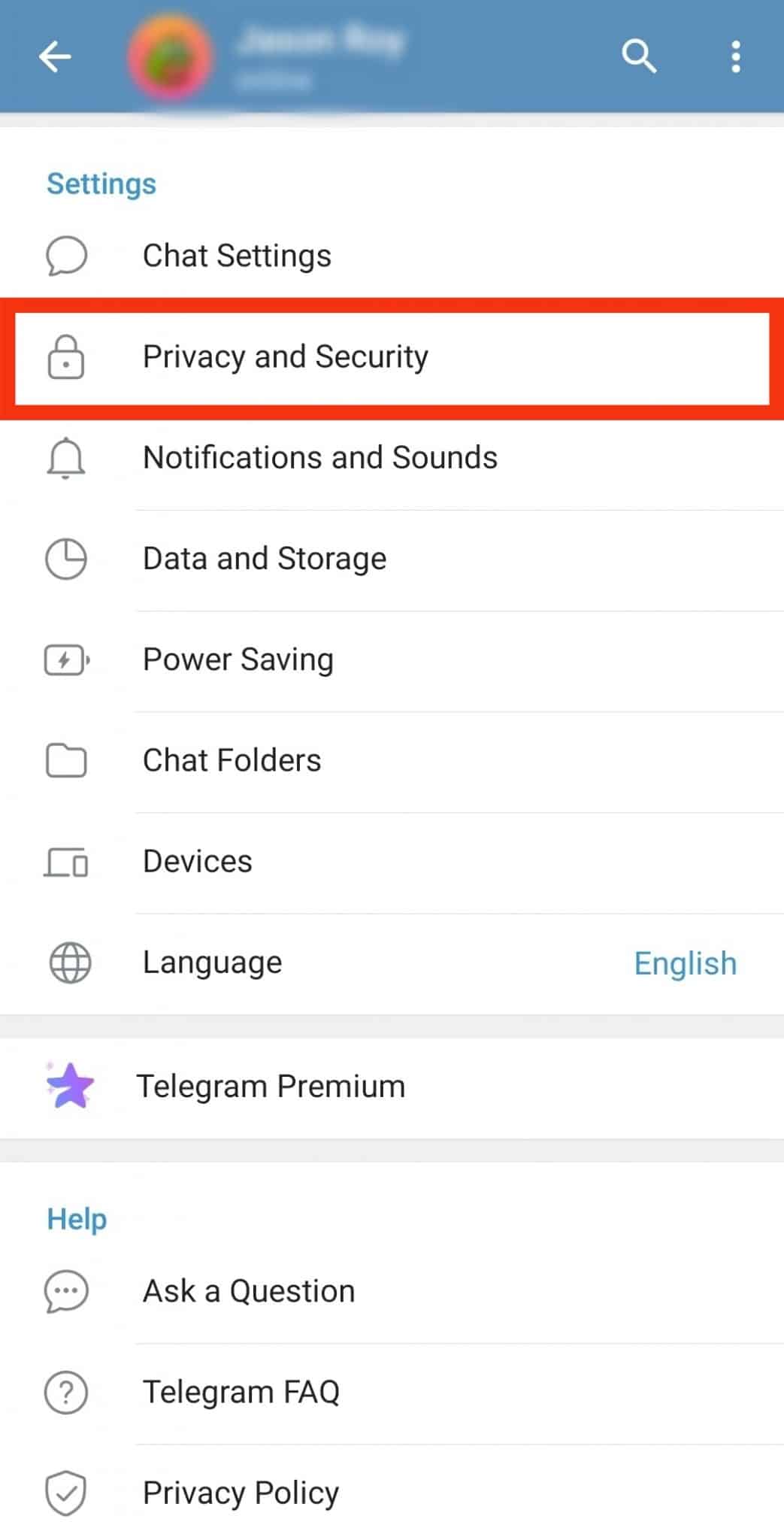View the Privacy Policy
The height and width of the screenshot is (1540, 784).
point(239,1492)
